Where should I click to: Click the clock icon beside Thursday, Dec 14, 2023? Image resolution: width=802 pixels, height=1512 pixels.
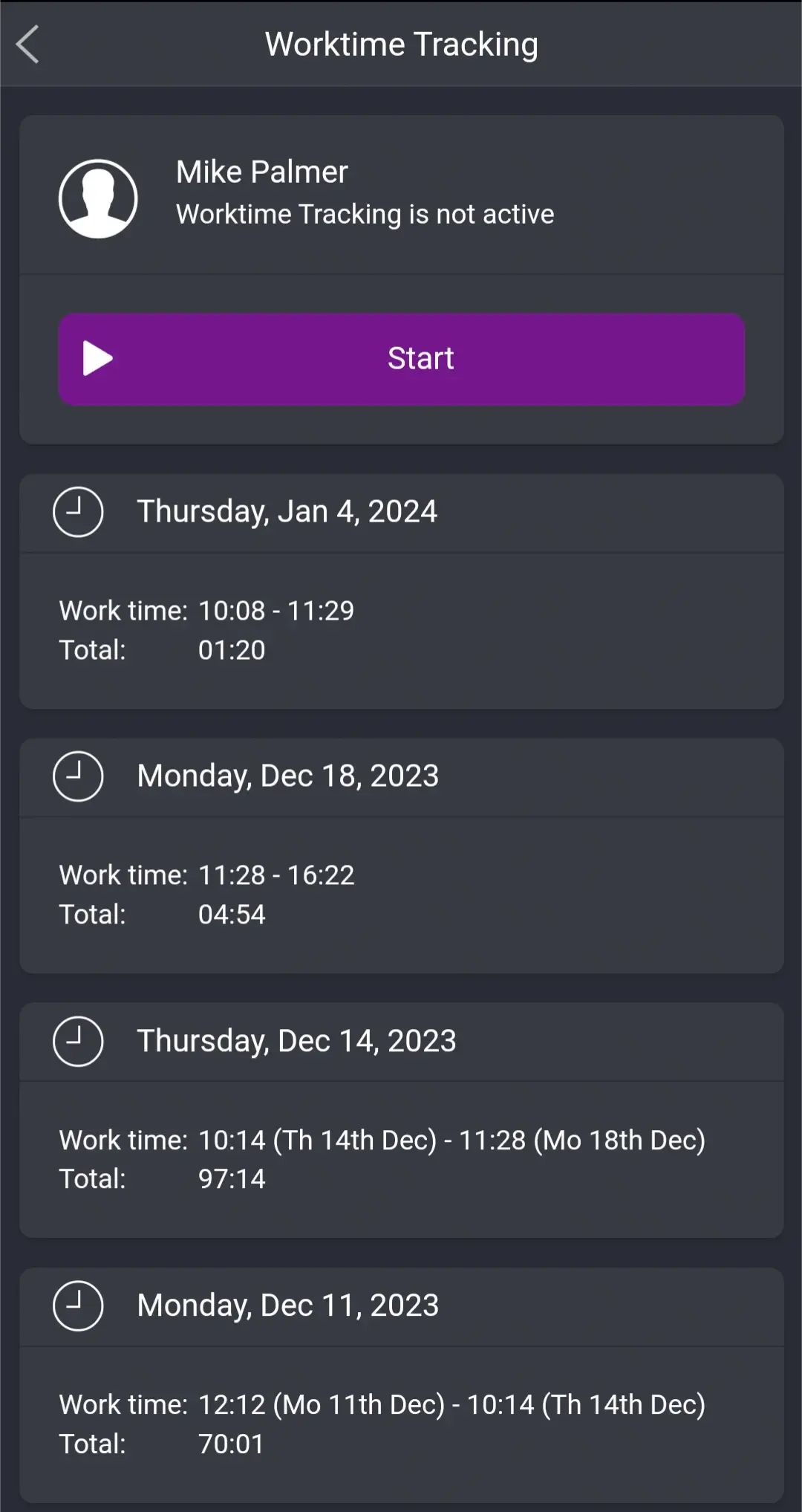coord(78,1041)
